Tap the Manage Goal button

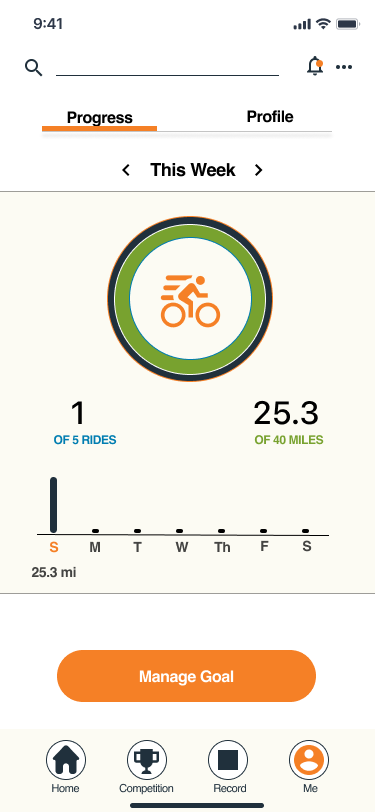(x=186, y=676)
